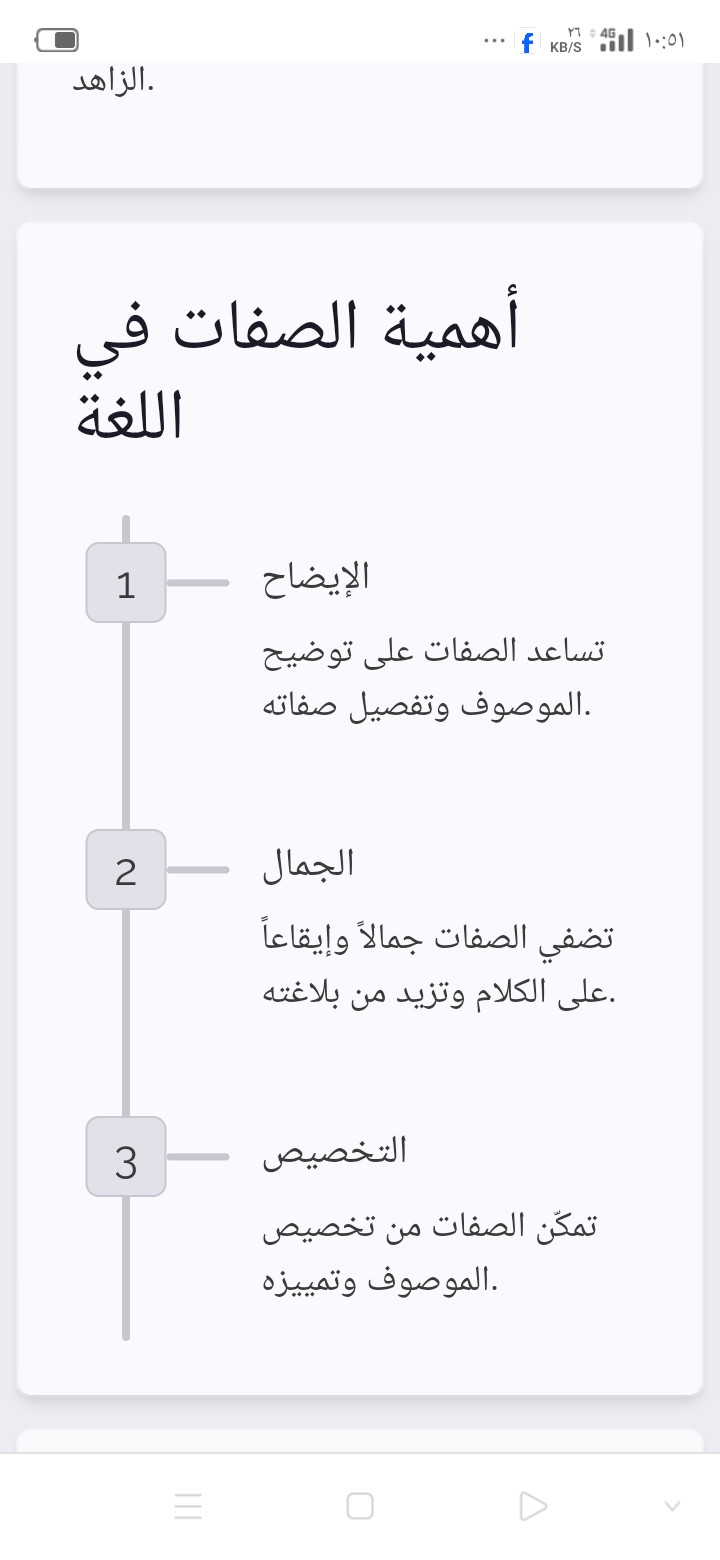The image size is (720, 1560).
Task: Open recent apps with the three-line button
Action: click(x=188, y=1506)
